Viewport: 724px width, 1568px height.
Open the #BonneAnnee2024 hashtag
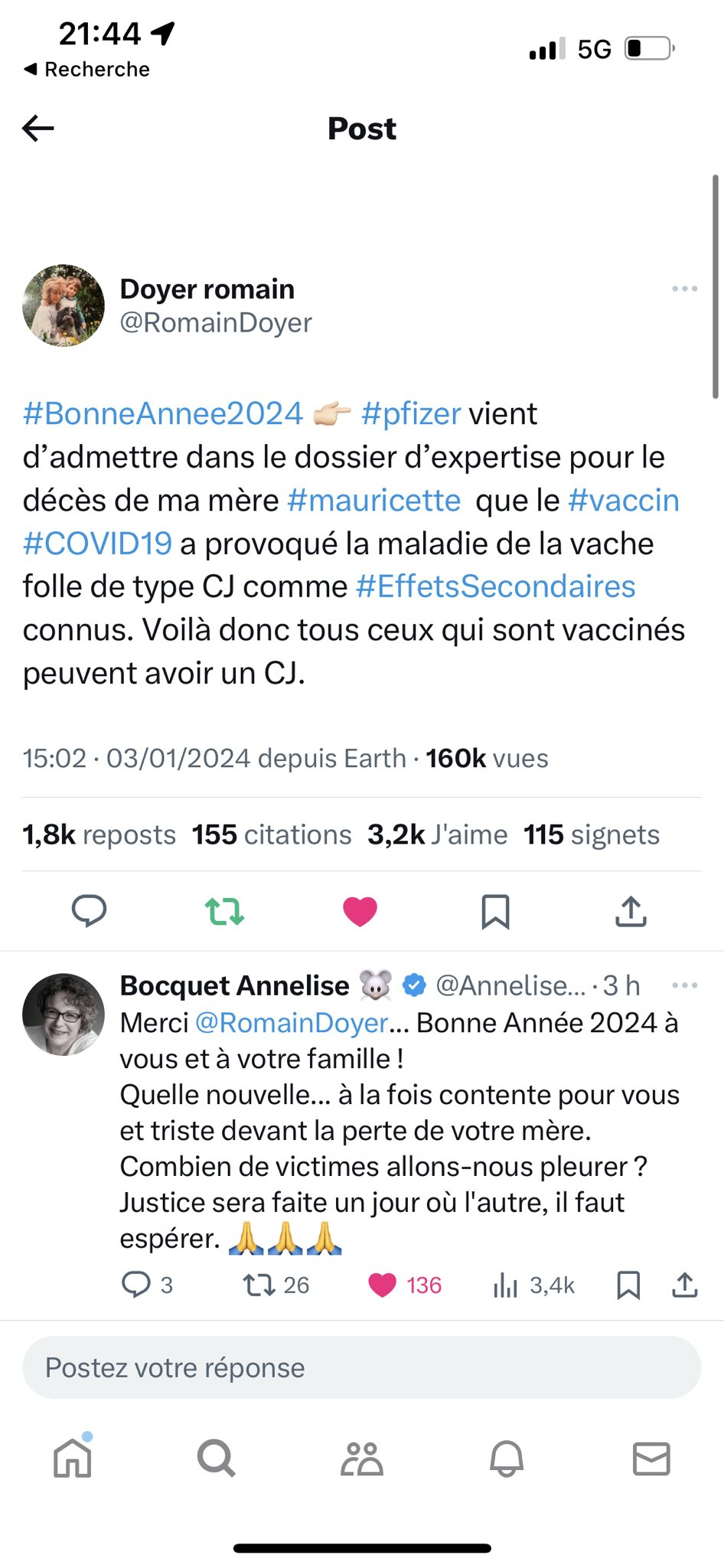(163, 413)
